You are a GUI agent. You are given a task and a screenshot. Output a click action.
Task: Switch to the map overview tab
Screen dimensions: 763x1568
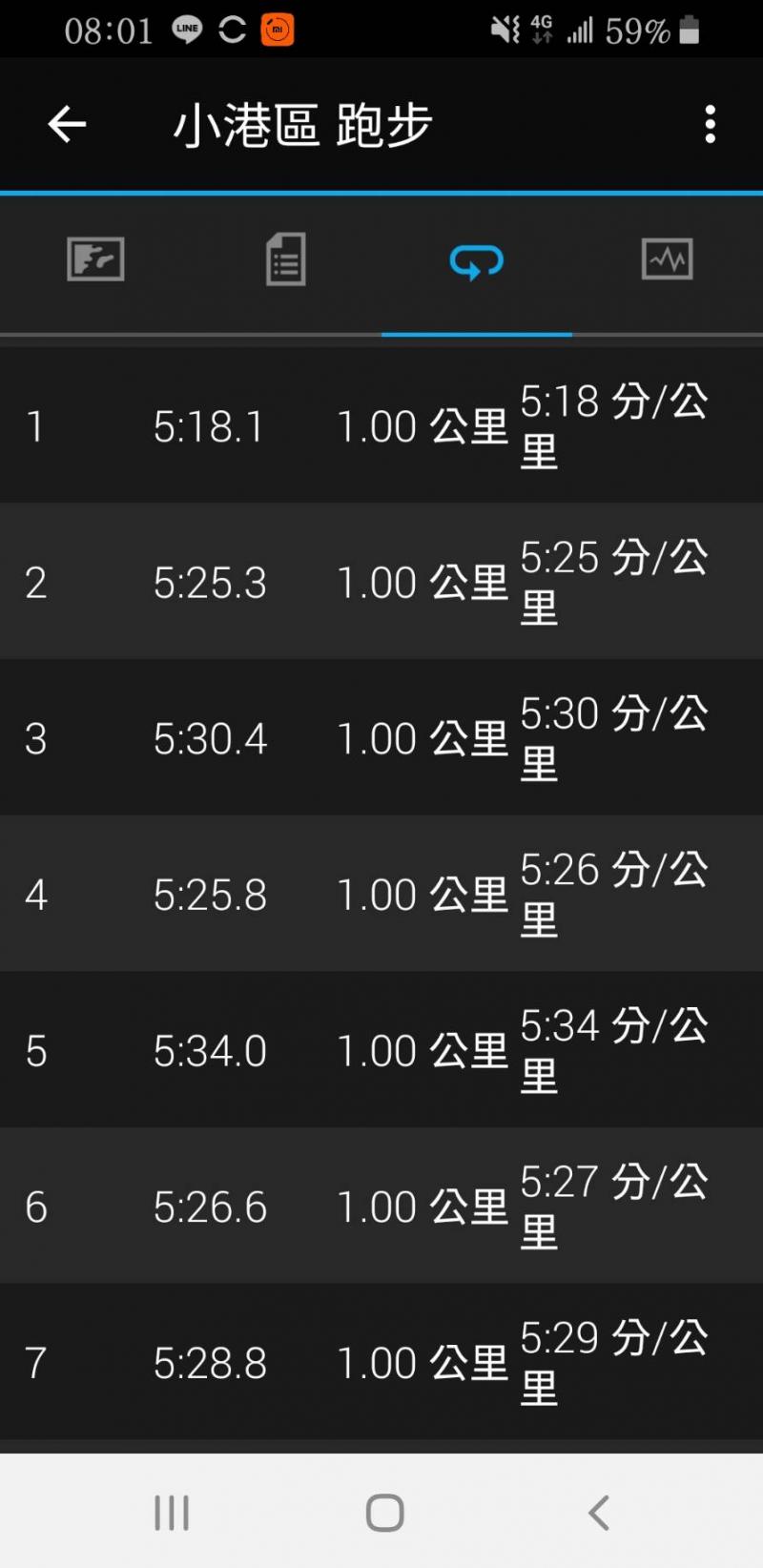coord(95,259)
